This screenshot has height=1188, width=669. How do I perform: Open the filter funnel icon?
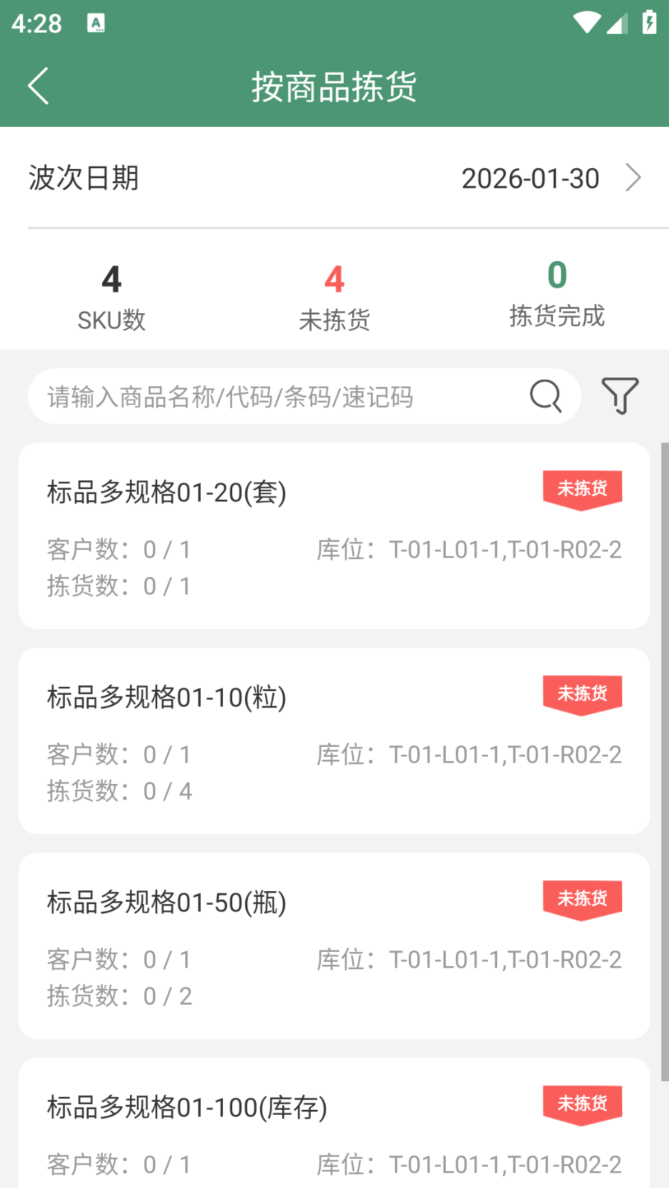620,396
